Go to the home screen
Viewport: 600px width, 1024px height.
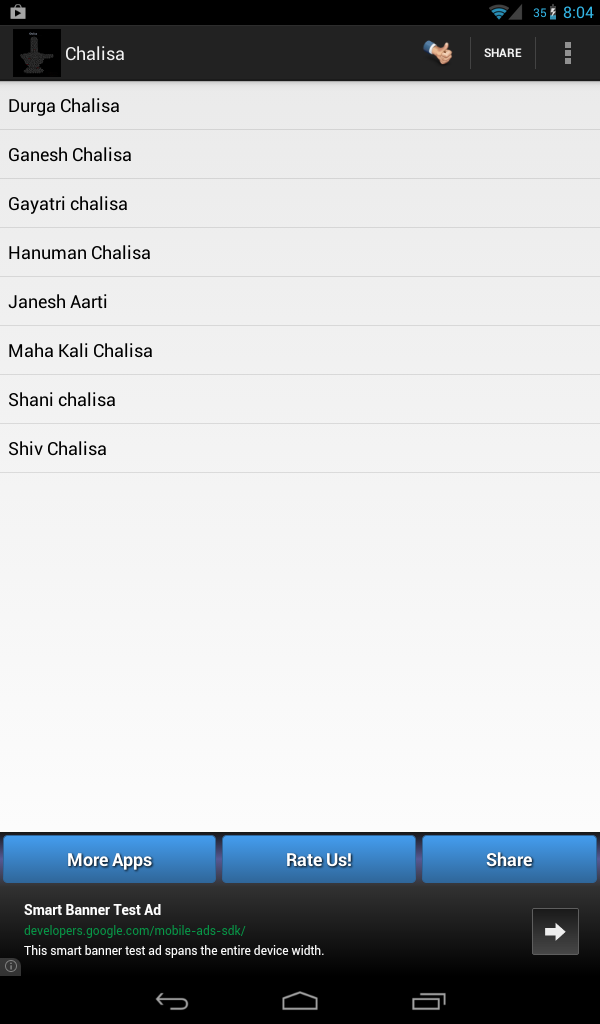300,1000
